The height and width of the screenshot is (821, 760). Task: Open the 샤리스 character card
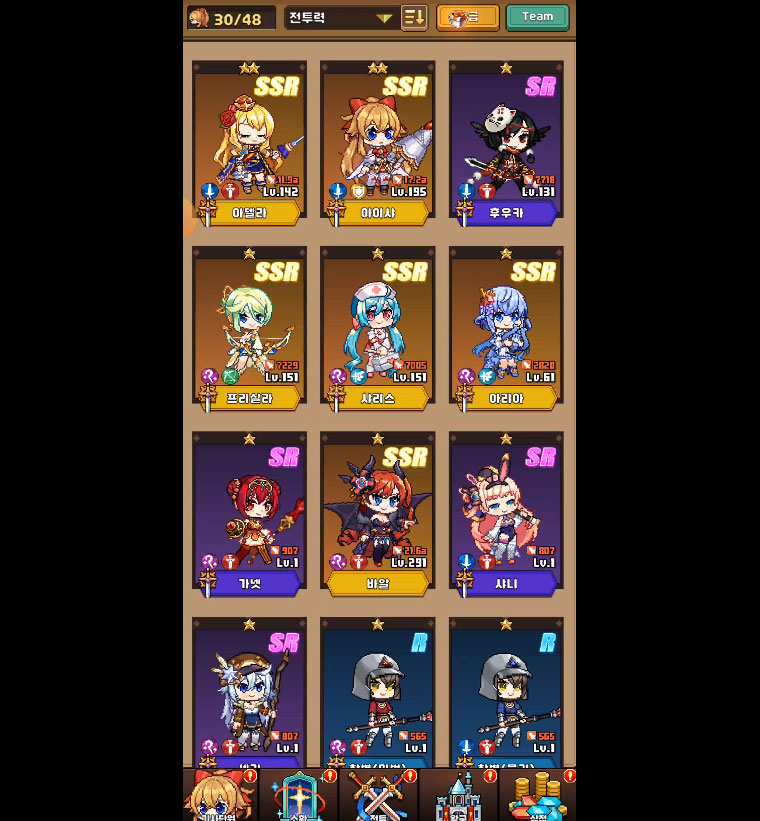[377, 327]
